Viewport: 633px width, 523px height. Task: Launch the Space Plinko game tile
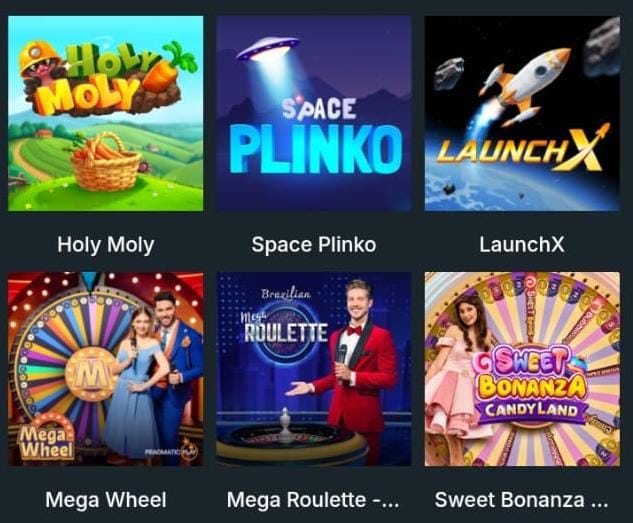point(314,113)
